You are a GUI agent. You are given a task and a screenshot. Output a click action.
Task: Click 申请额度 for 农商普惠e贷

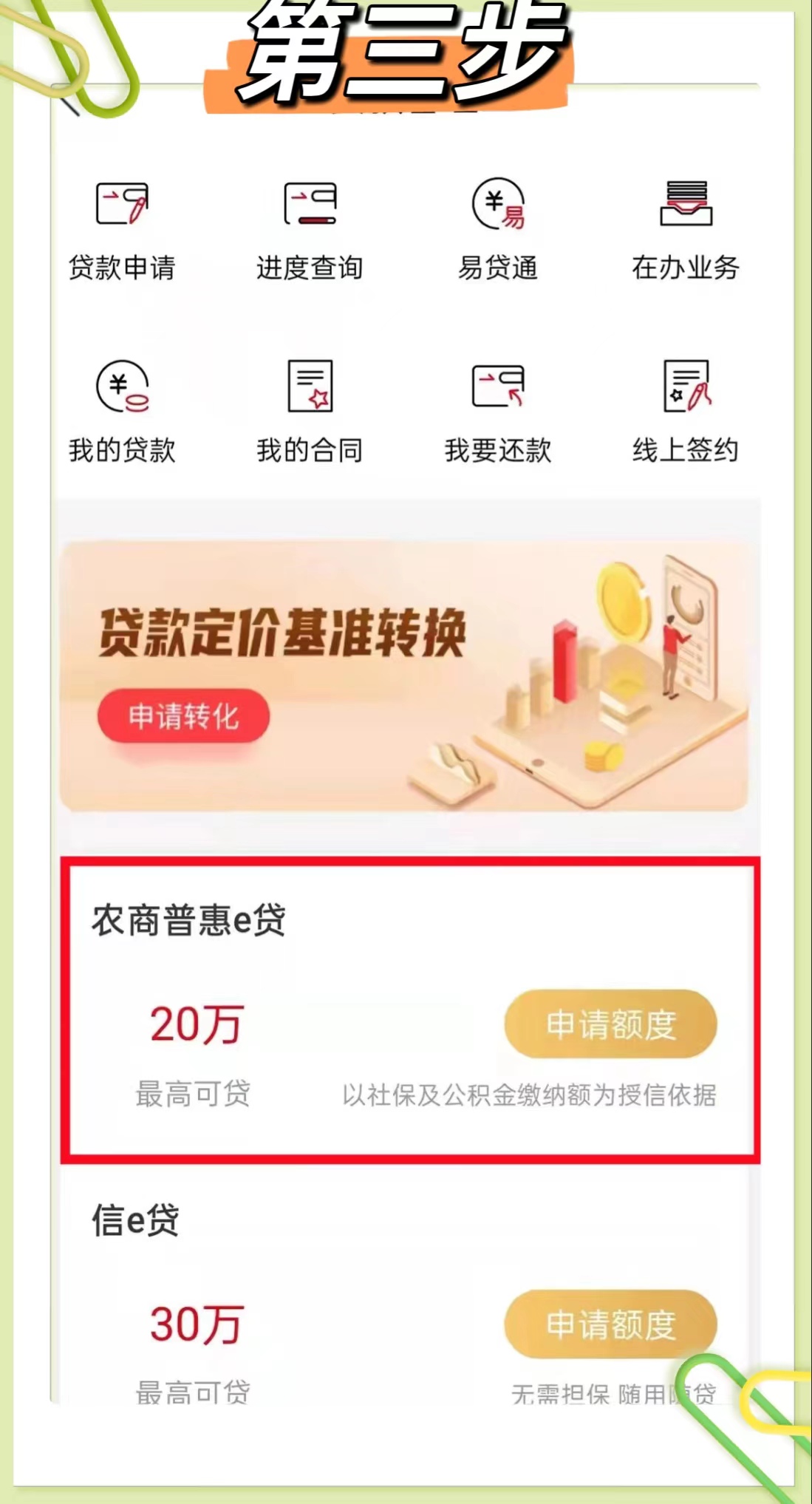pos(610,1024)
